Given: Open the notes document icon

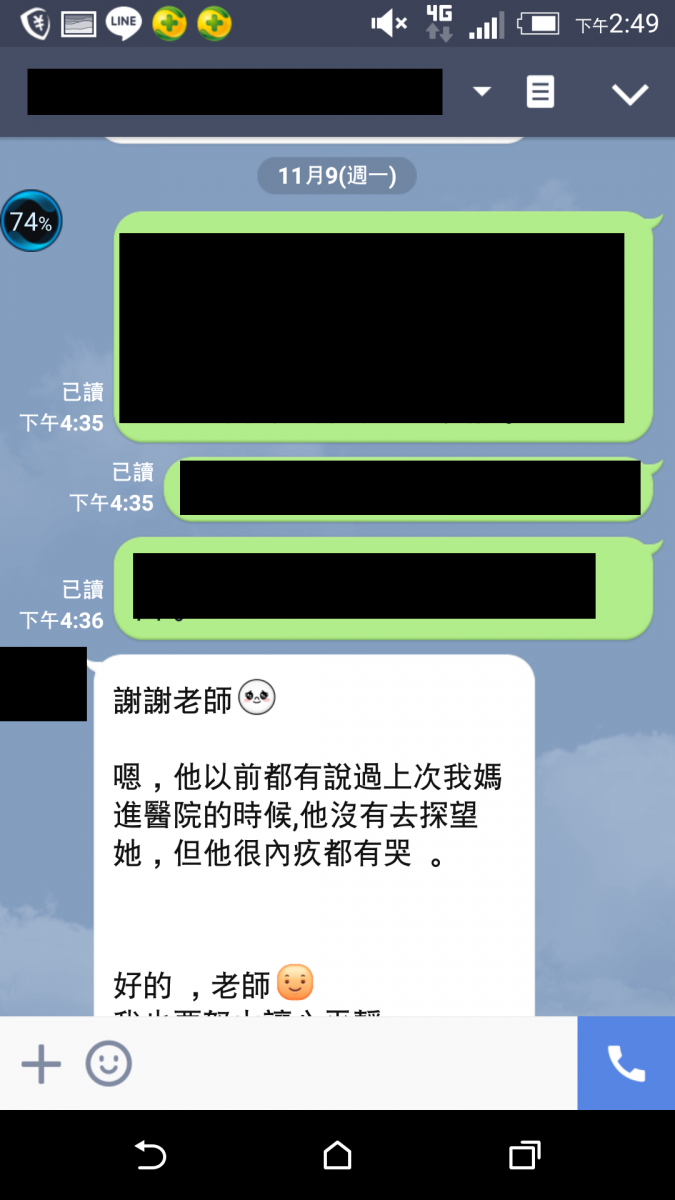Looking at the screenshot, I should pyautogui.click(x=540, y=93).
